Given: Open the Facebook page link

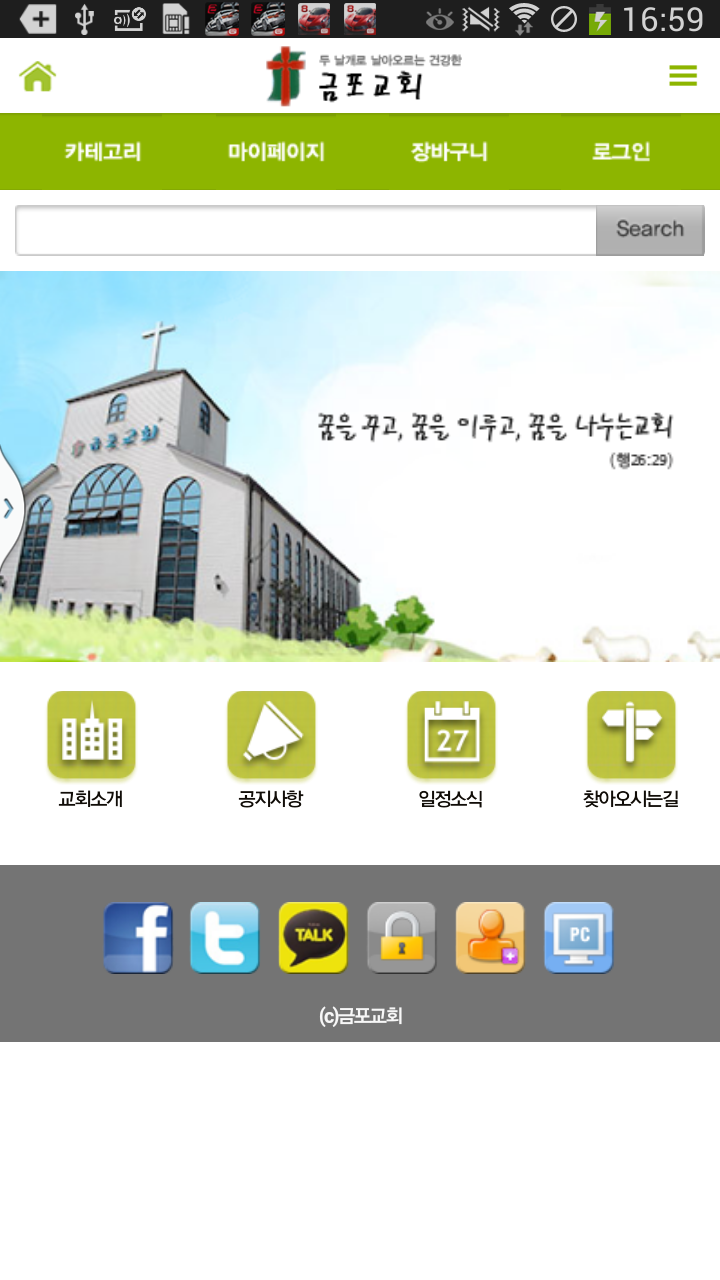Looking at the screenshot, I should [138, 938].
